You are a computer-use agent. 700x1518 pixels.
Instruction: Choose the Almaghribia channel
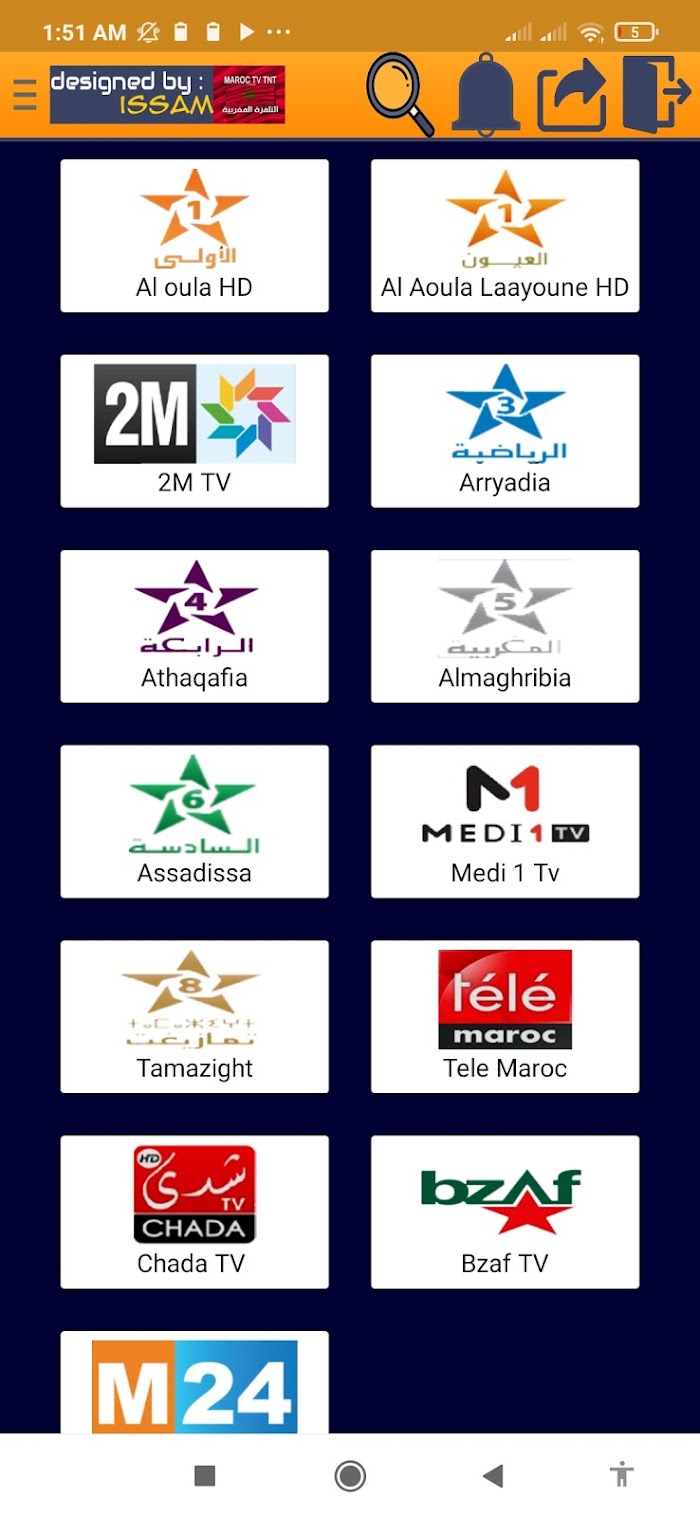tap(505, 626)
